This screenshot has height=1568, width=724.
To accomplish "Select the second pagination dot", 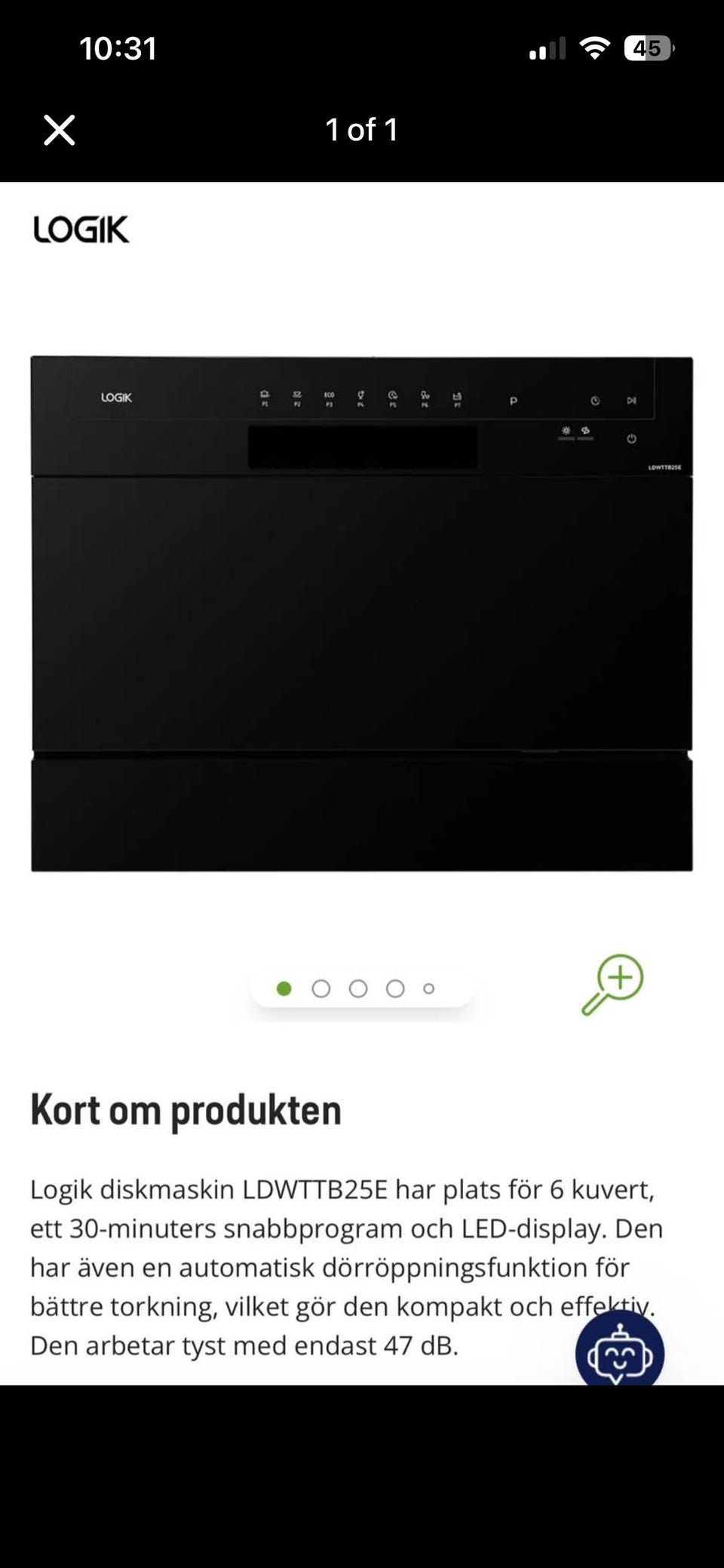I will coord(321,988).
